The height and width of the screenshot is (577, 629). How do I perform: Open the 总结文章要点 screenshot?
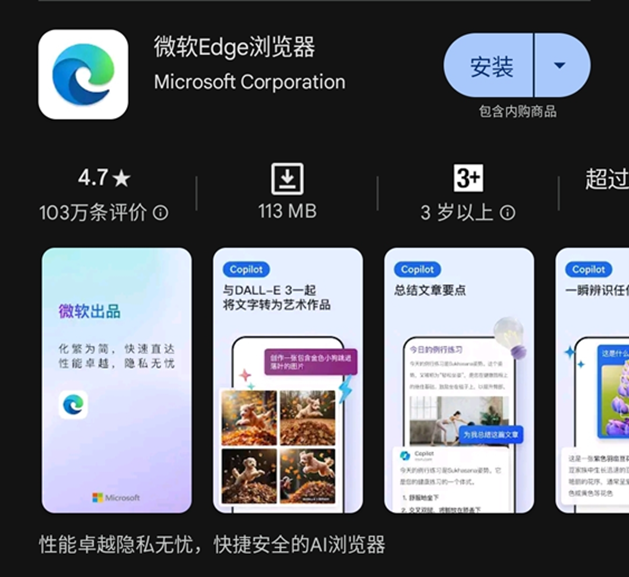pos(459,380)
